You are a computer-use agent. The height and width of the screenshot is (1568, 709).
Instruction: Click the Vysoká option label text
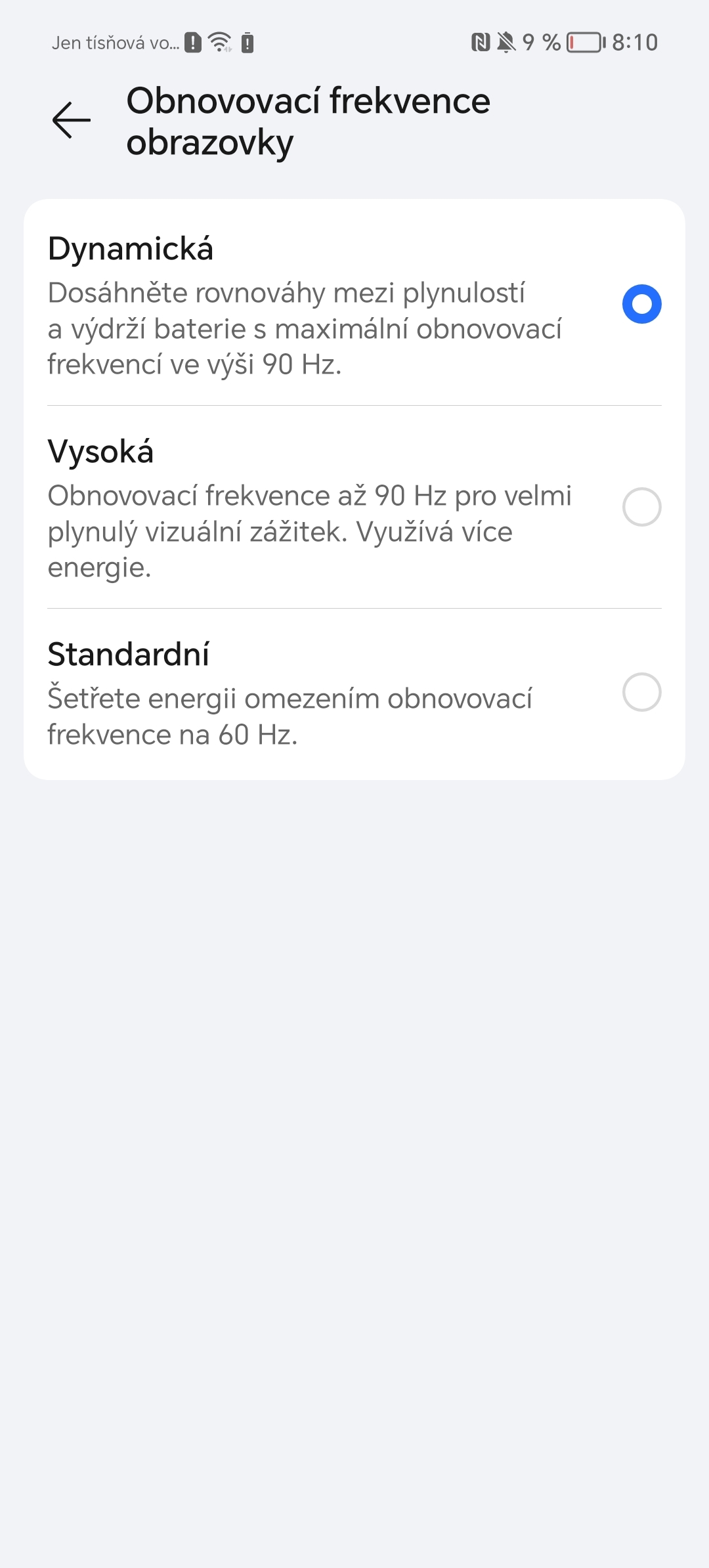tap(100, 451)
